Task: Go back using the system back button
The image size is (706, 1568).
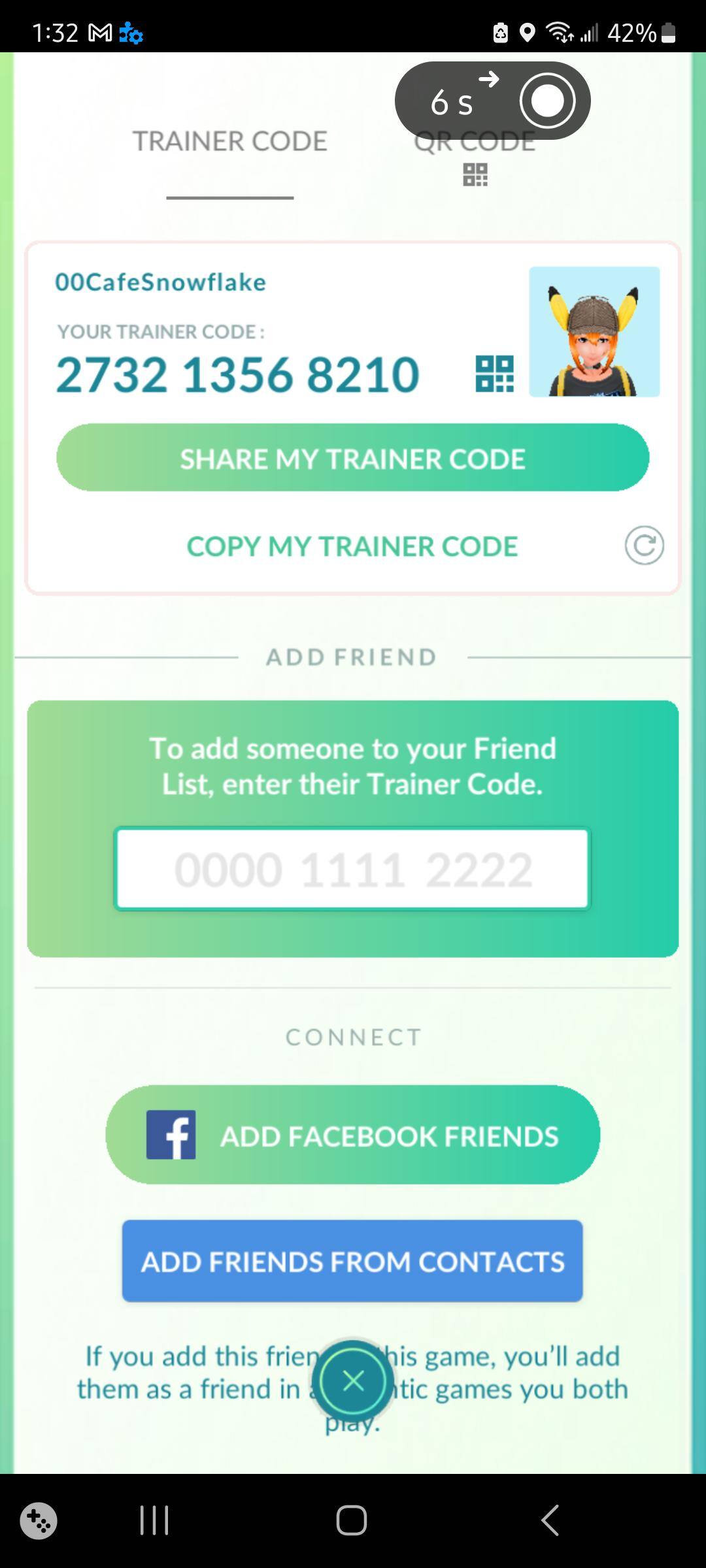Action: coord(550,1520)
